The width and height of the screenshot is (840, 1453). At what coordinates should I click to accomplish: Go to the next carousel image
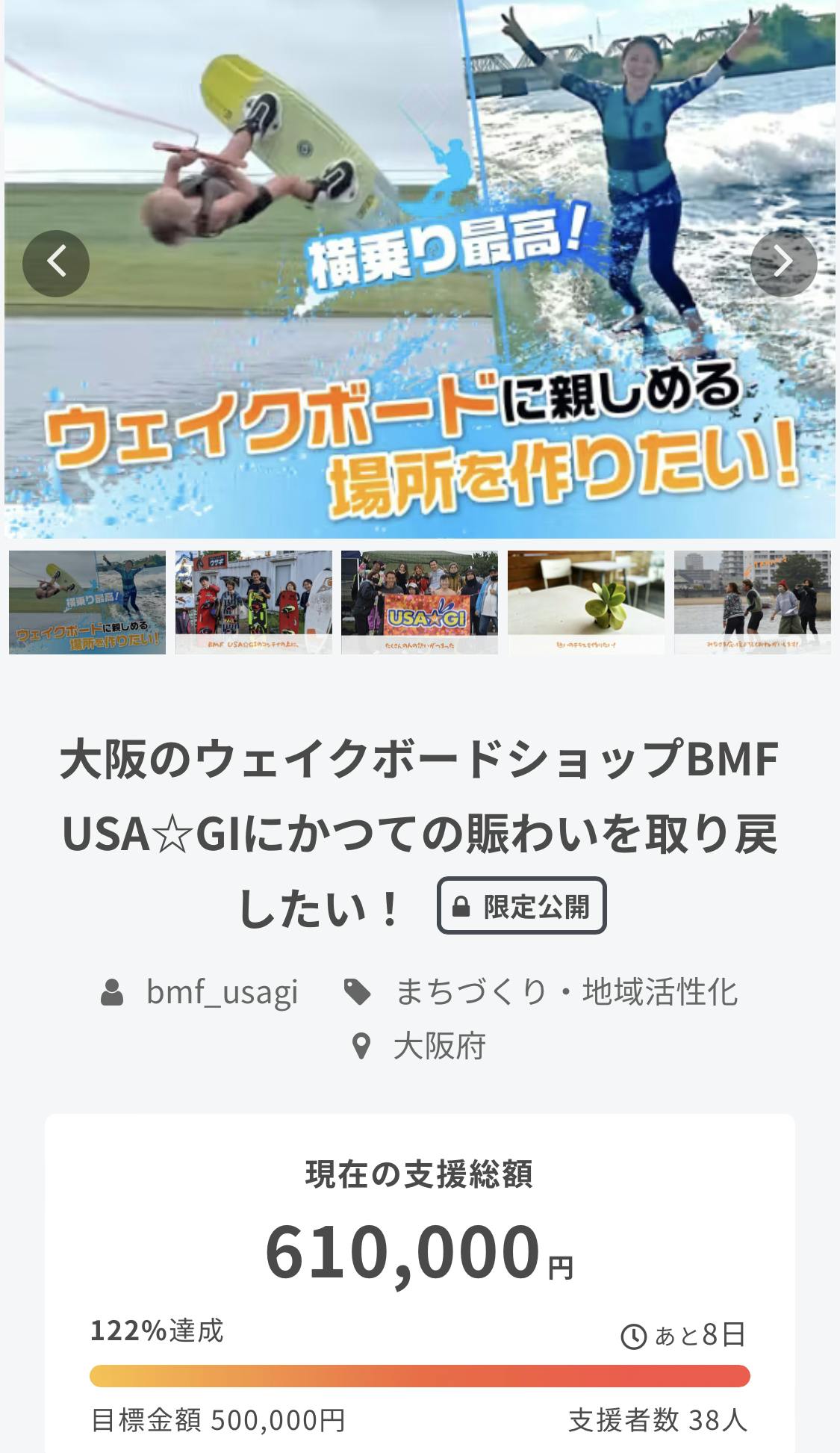tap(783, 263)
